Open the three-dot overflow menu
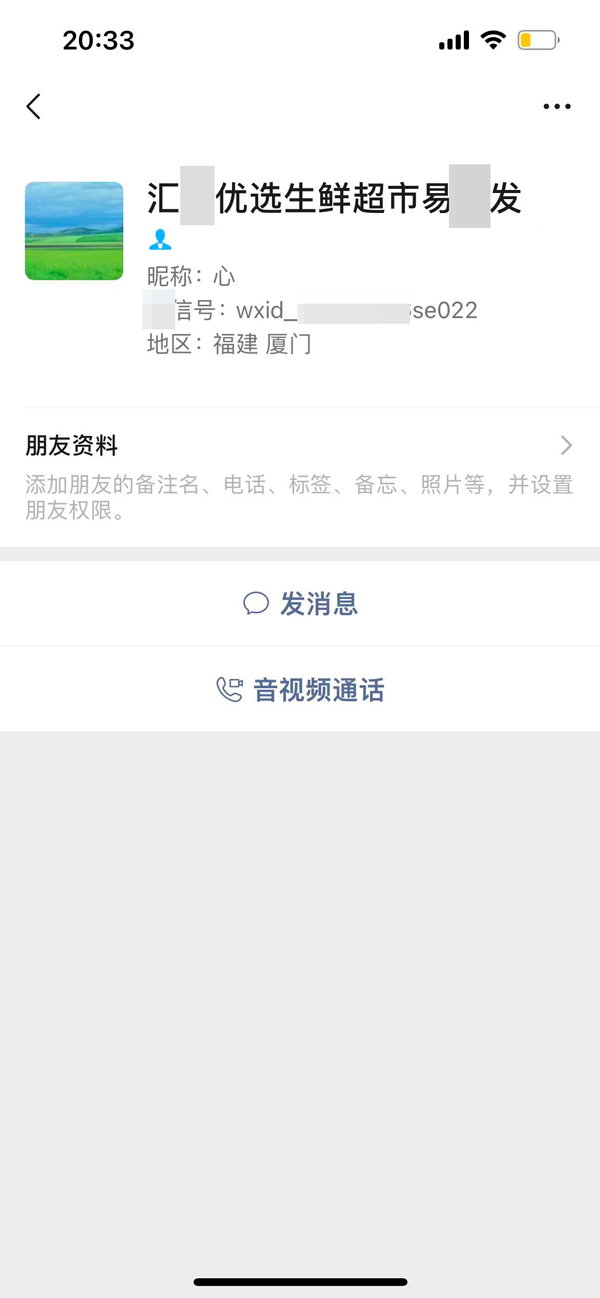This screenshot has height=1298, width=600. [556, 106]
